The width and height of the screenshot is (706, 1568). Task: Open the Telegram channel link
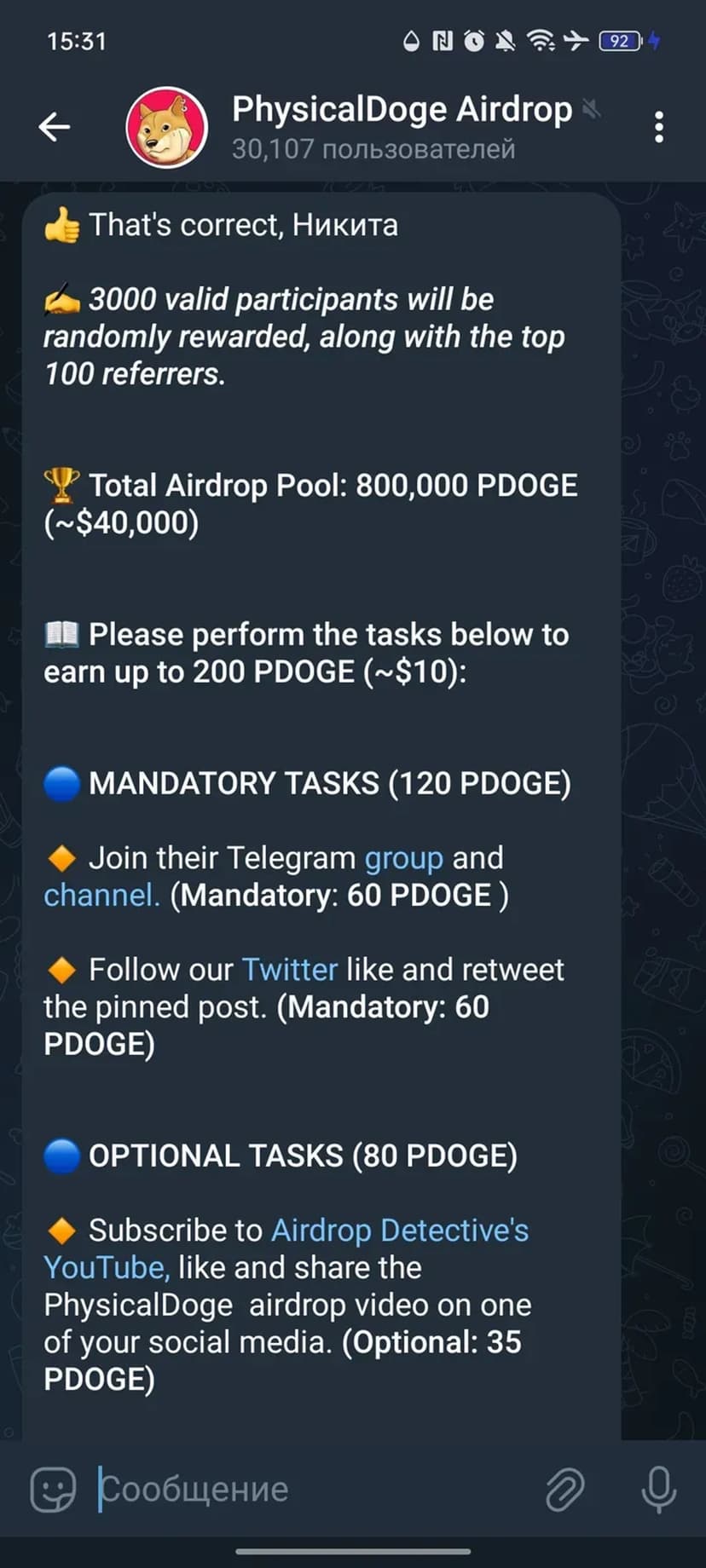coord(101,896)
